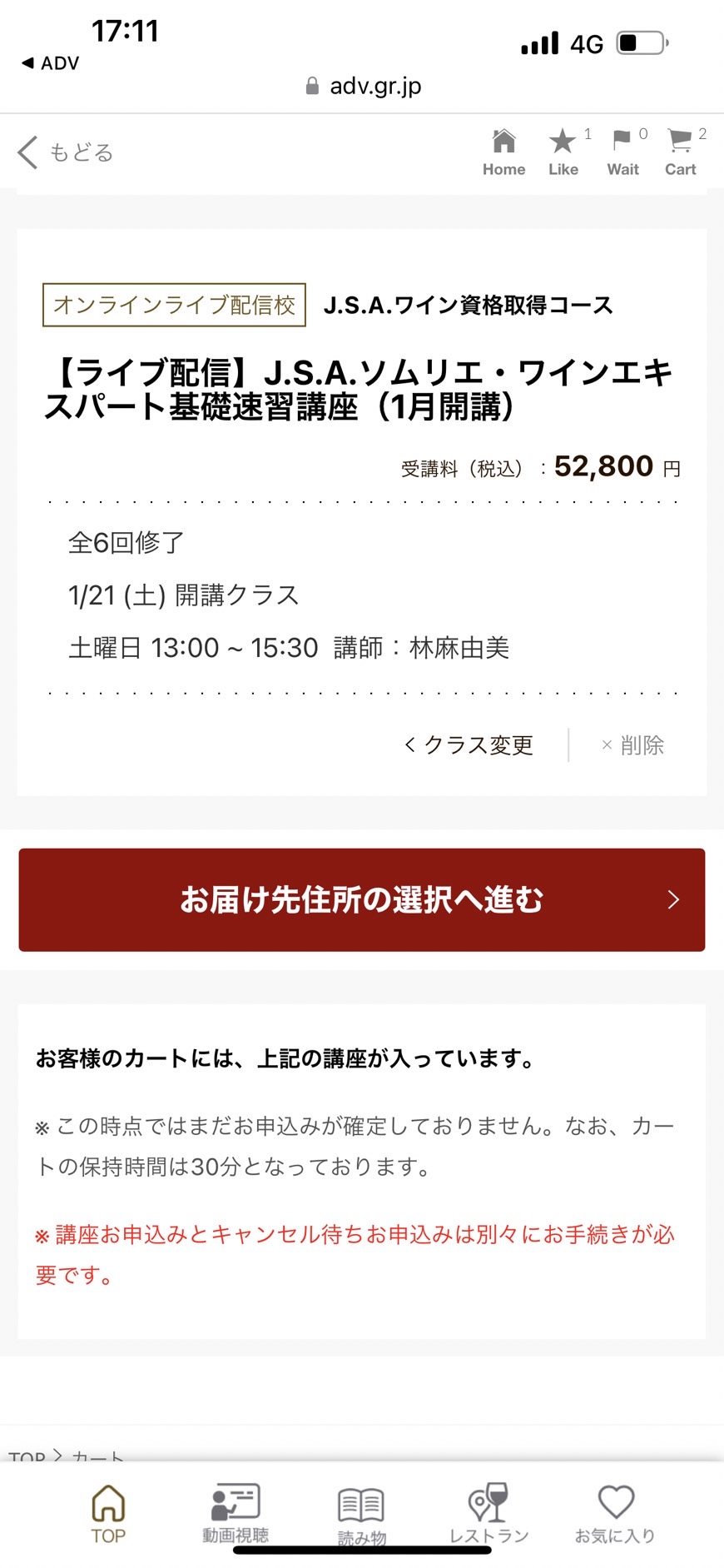The width and height of the screenshot is (724, 1568).
Task: Switch to the TOP tab
Action: coord(108,1514)
